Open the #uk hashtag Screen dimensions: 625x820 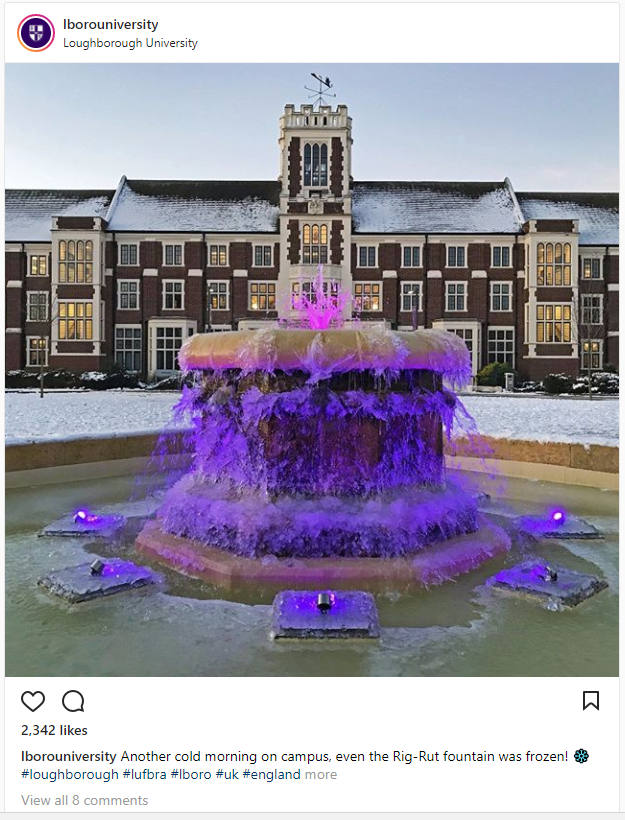226,774
